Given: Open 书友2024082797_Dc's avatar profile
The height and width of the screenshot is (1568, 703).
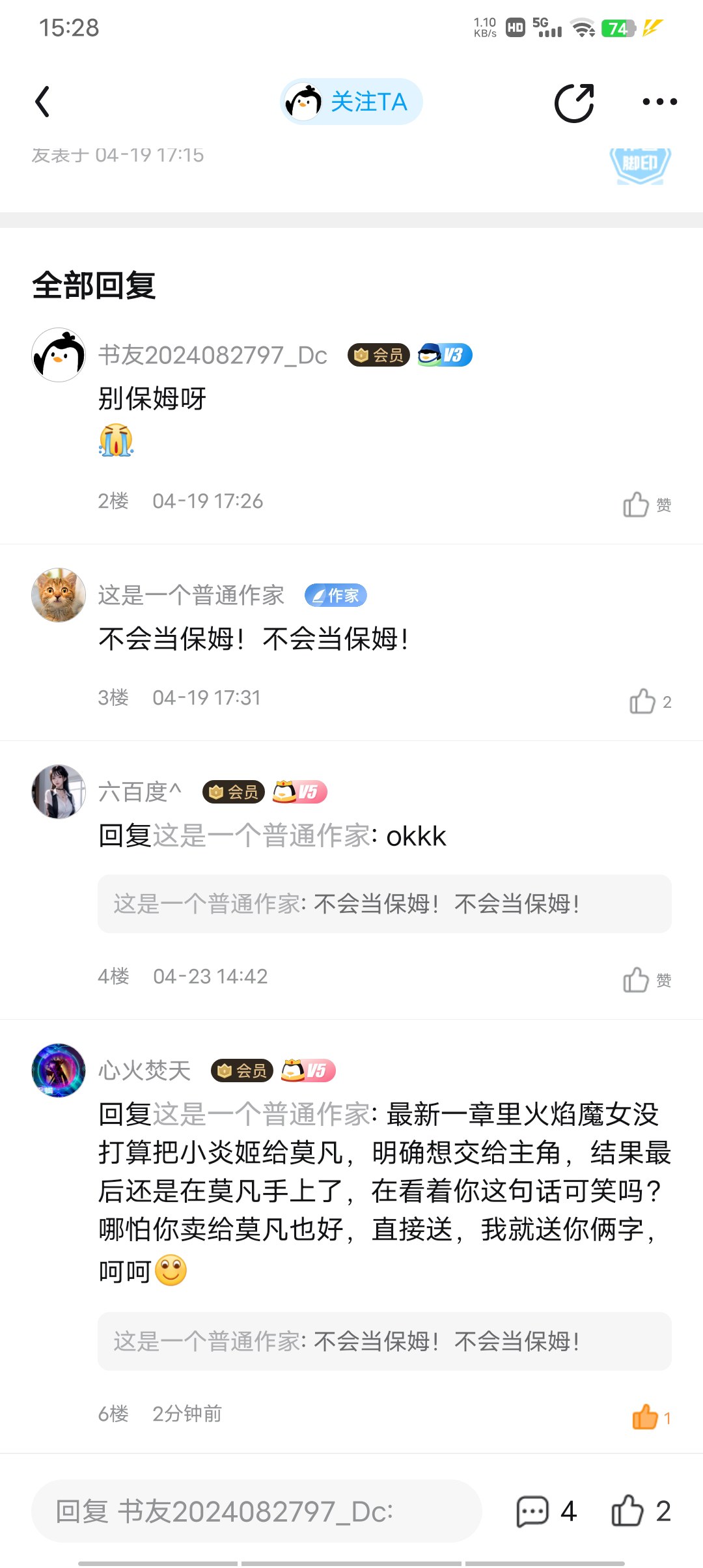Looking at the screenshot, I should 59,355.
